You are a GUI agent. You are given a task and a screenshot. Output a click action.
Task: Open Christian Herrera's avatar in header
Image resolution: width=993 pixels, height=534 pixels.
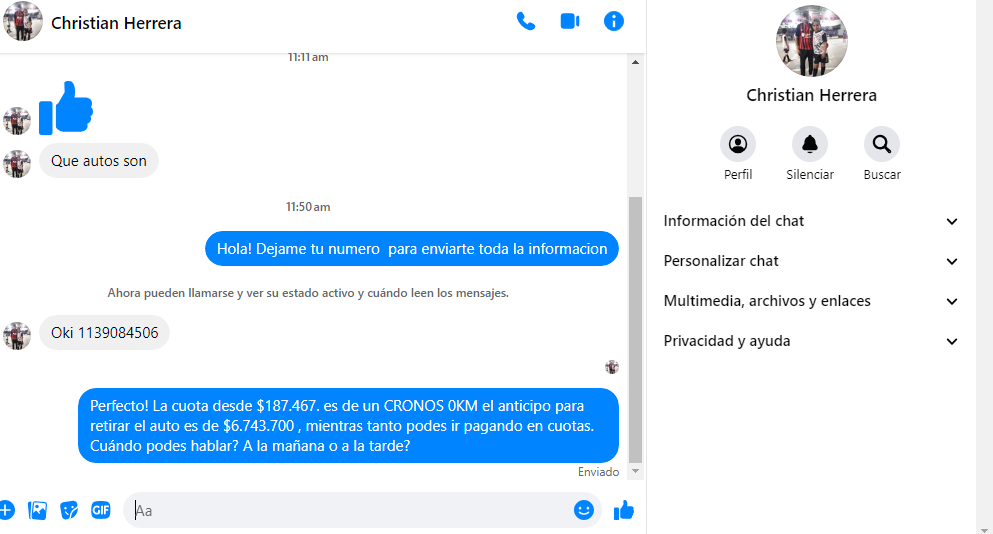pos(23,21)
